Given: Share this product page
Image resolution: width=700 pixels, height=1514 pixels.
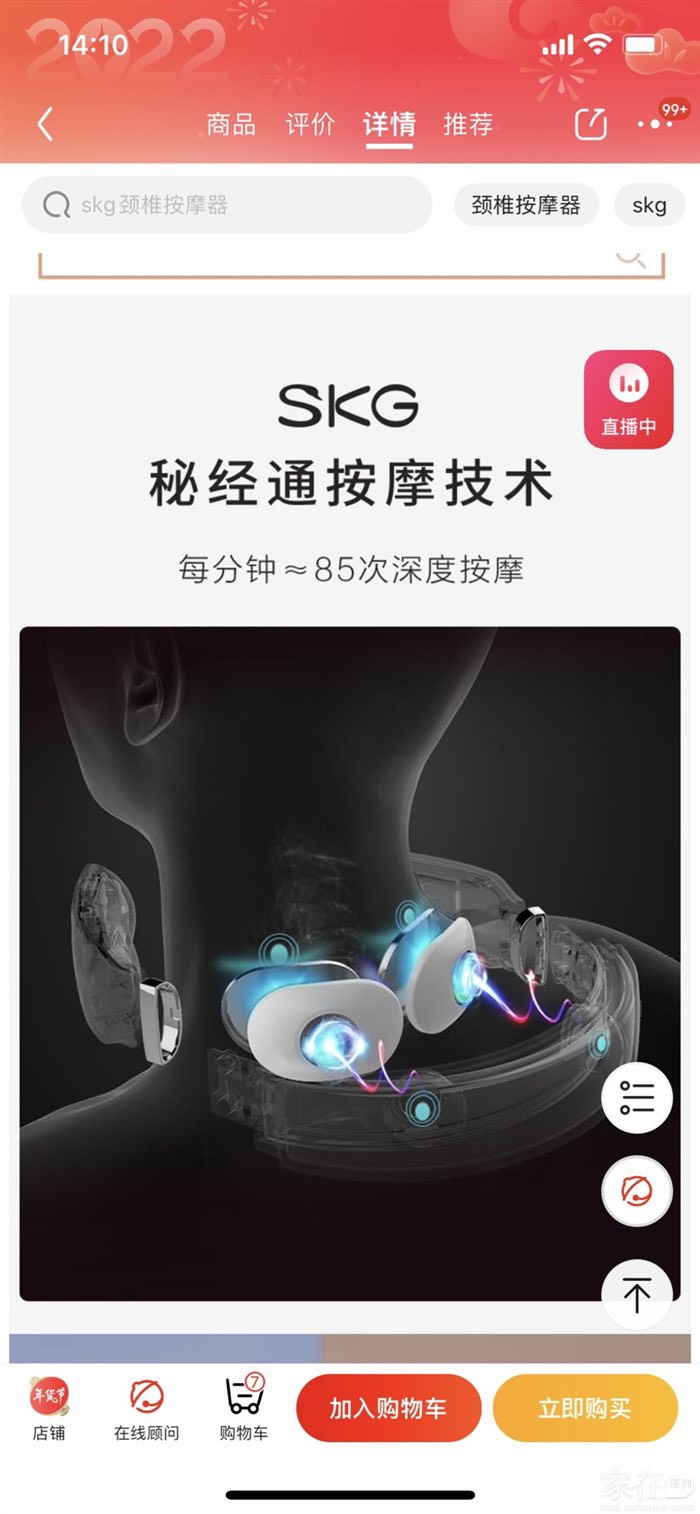Looking at the screenshot, I should [590, 124].
